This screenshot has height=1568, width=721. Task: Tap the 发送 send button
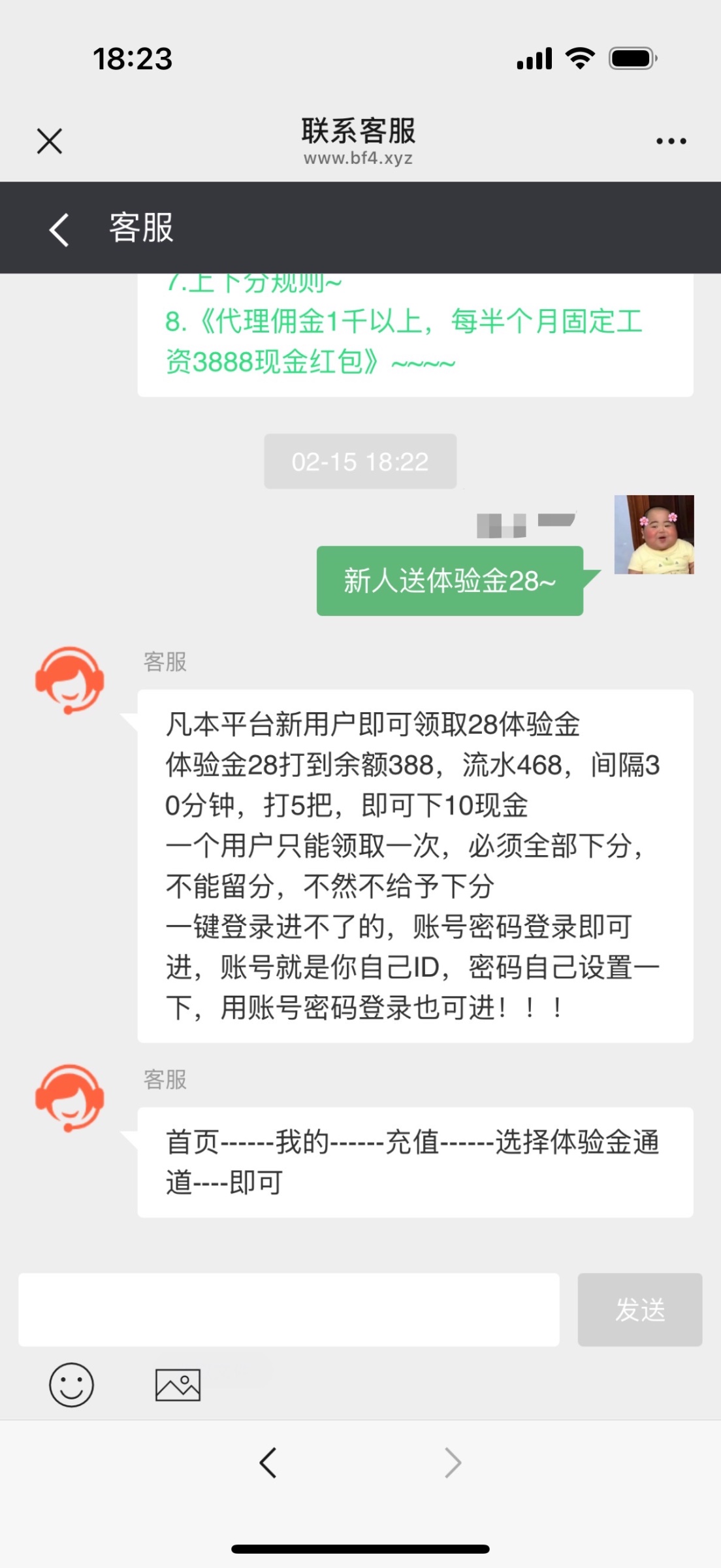pos(640,1309)
